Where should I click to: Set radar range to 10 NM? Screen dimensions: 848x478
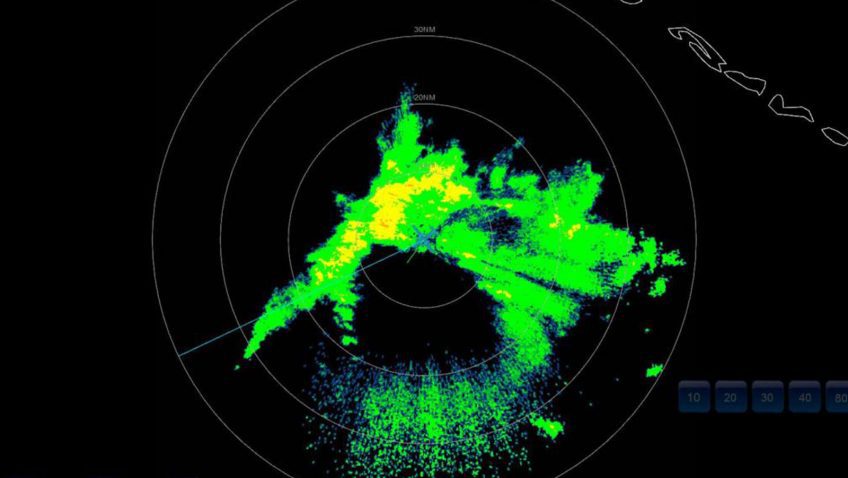(x=694, y=397)
